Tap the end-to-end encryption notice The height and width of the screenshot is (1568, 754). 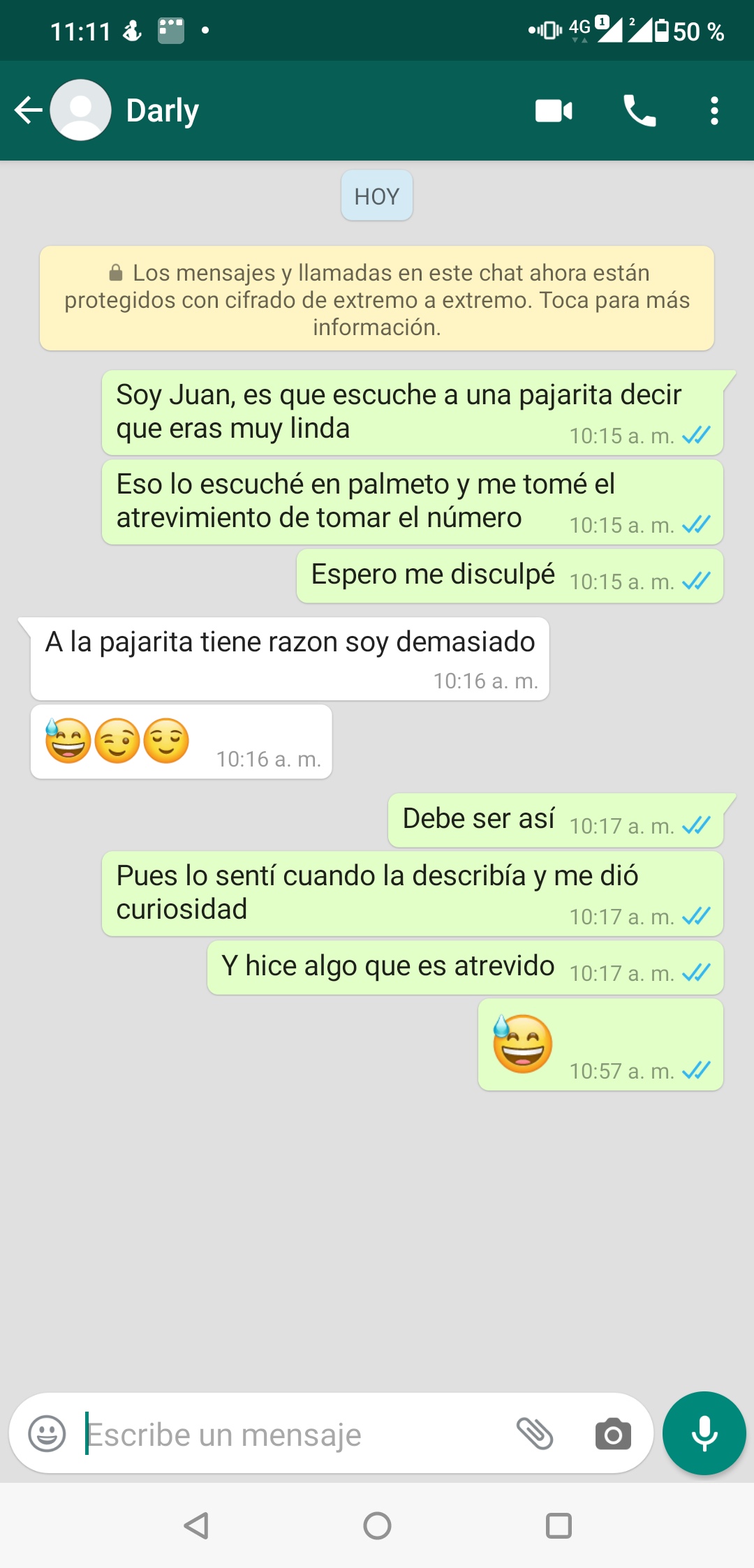pyautogui.click(x=377, y=299)
